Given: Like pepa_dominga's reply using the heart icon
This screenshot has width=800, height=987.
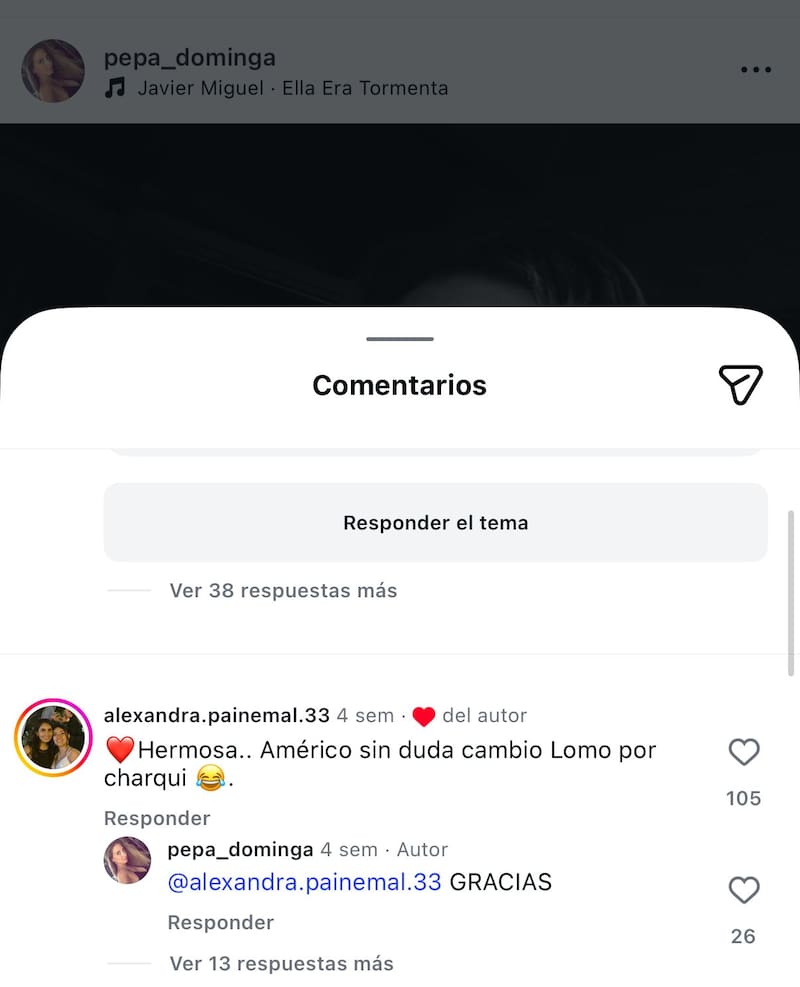Looking at the screenshot, I should (743, 890).
